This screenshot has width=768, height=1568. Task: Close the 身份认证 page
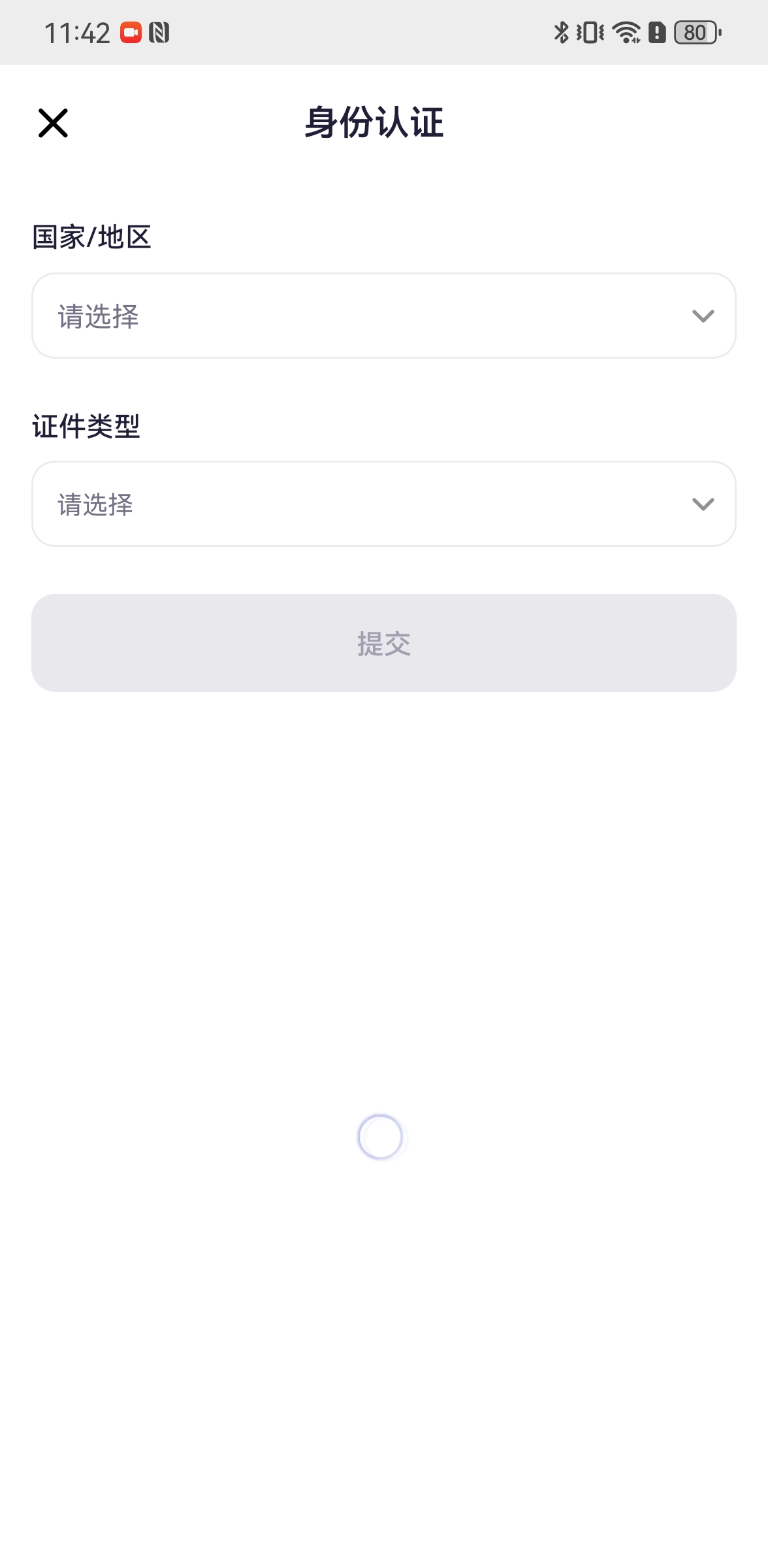[x=53, y=123]
